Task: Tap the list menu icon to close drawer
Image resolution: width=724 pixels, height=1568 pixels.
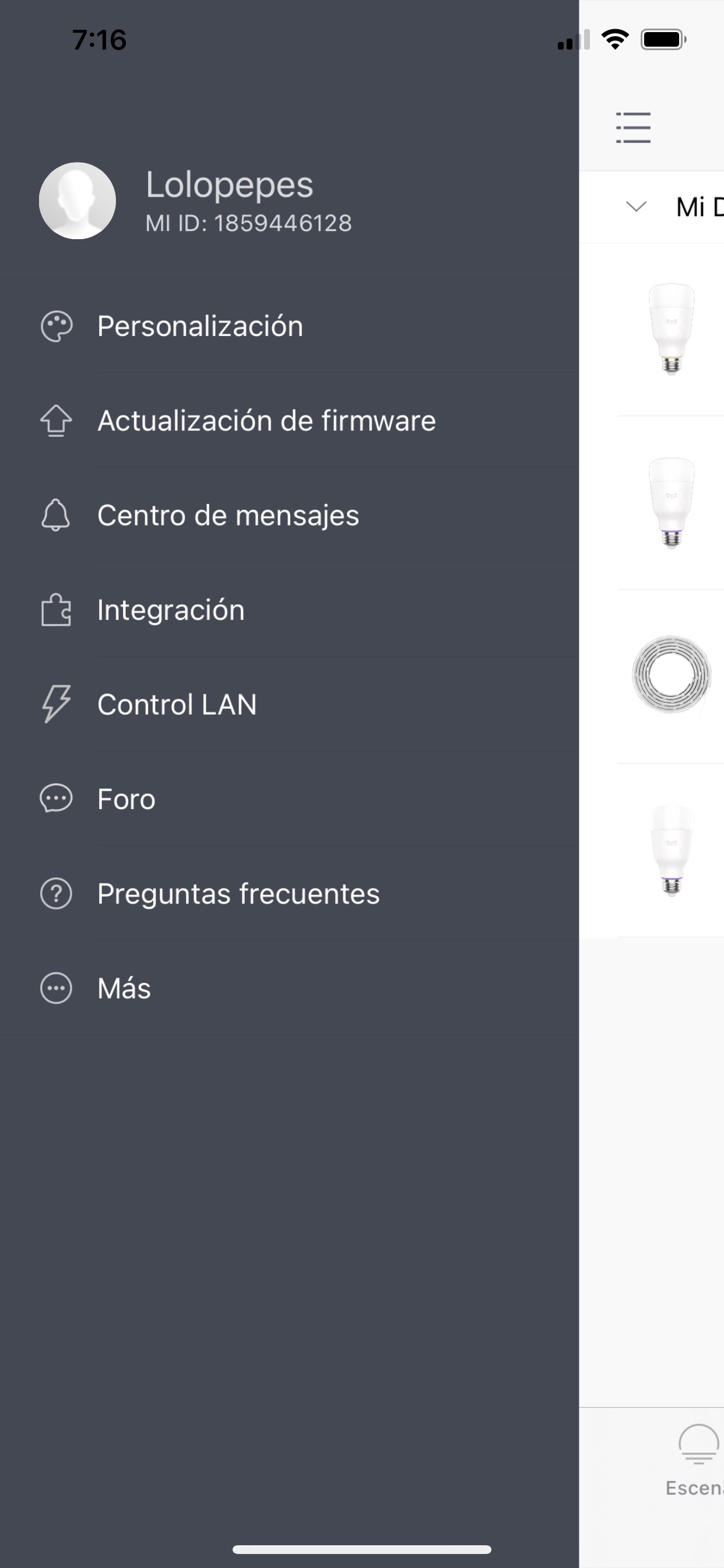Action: point(632,127)
